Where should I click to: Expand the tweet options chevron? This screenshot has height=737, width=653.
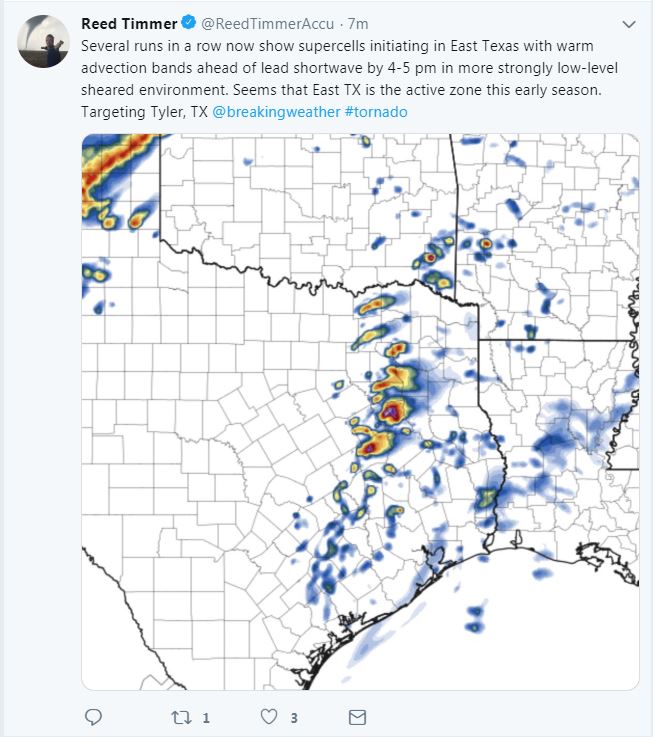pyautogui.click(x=628, y=24)
